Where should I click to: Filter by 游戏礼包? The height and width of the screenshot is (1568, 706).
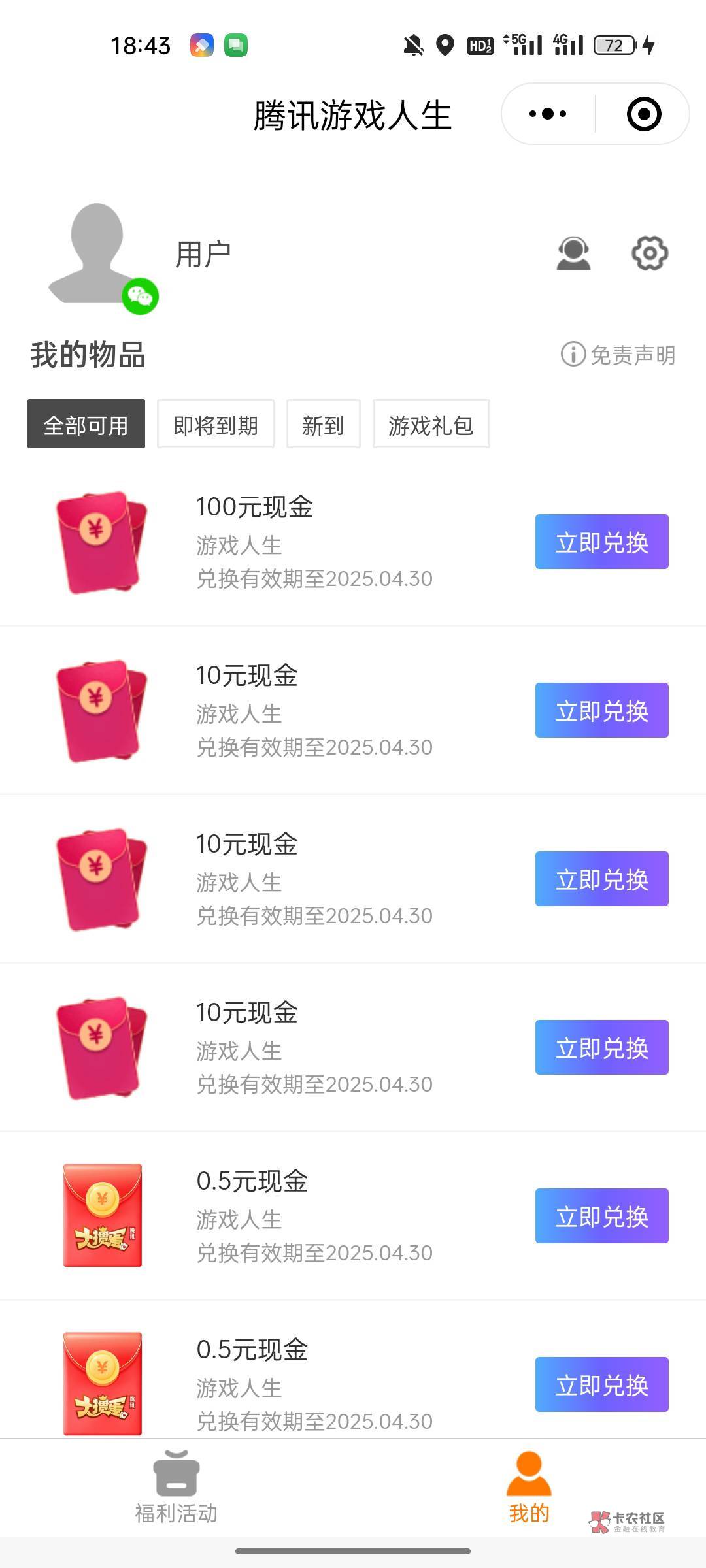[x=431, y=424]
